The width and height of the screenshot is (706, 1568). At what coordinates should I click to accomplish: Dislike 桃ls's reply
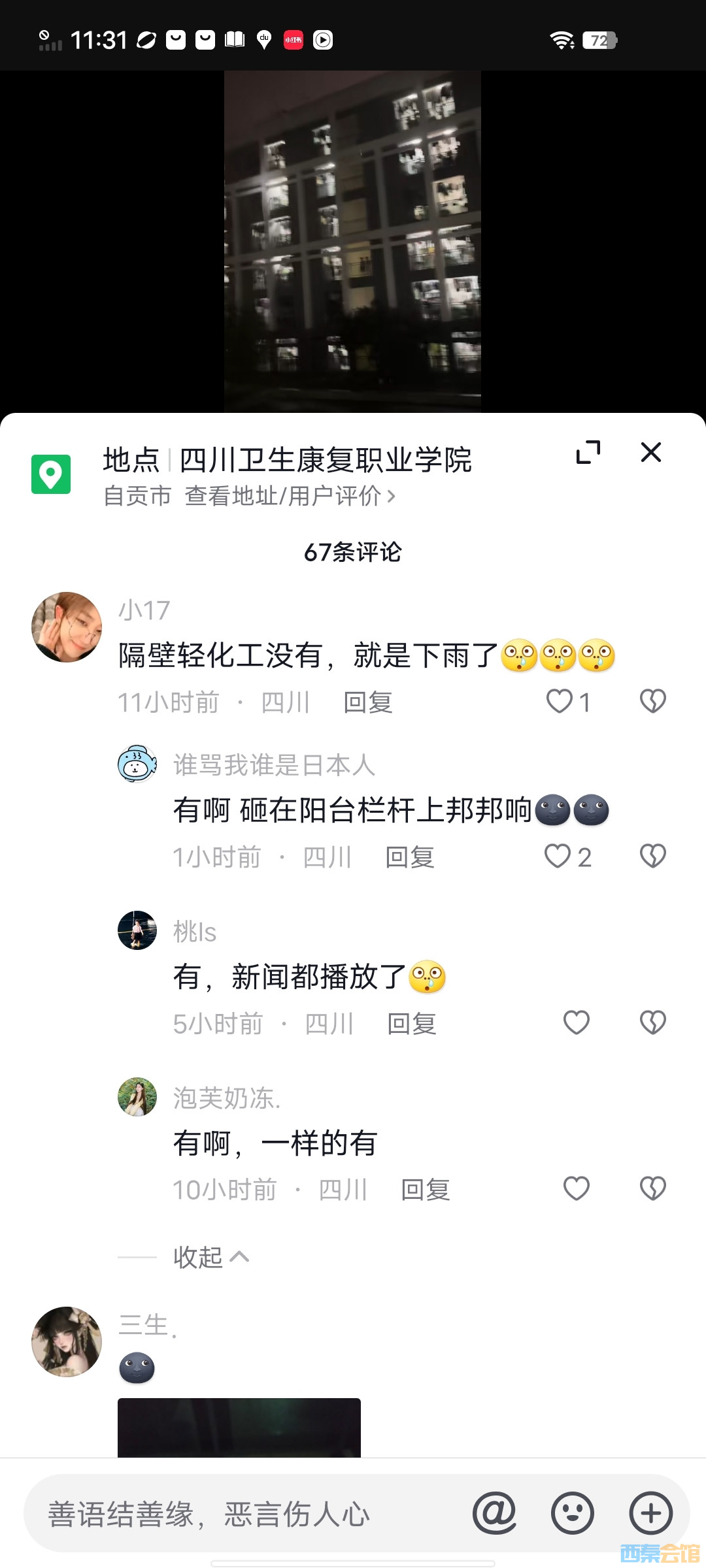(652, 1022)
